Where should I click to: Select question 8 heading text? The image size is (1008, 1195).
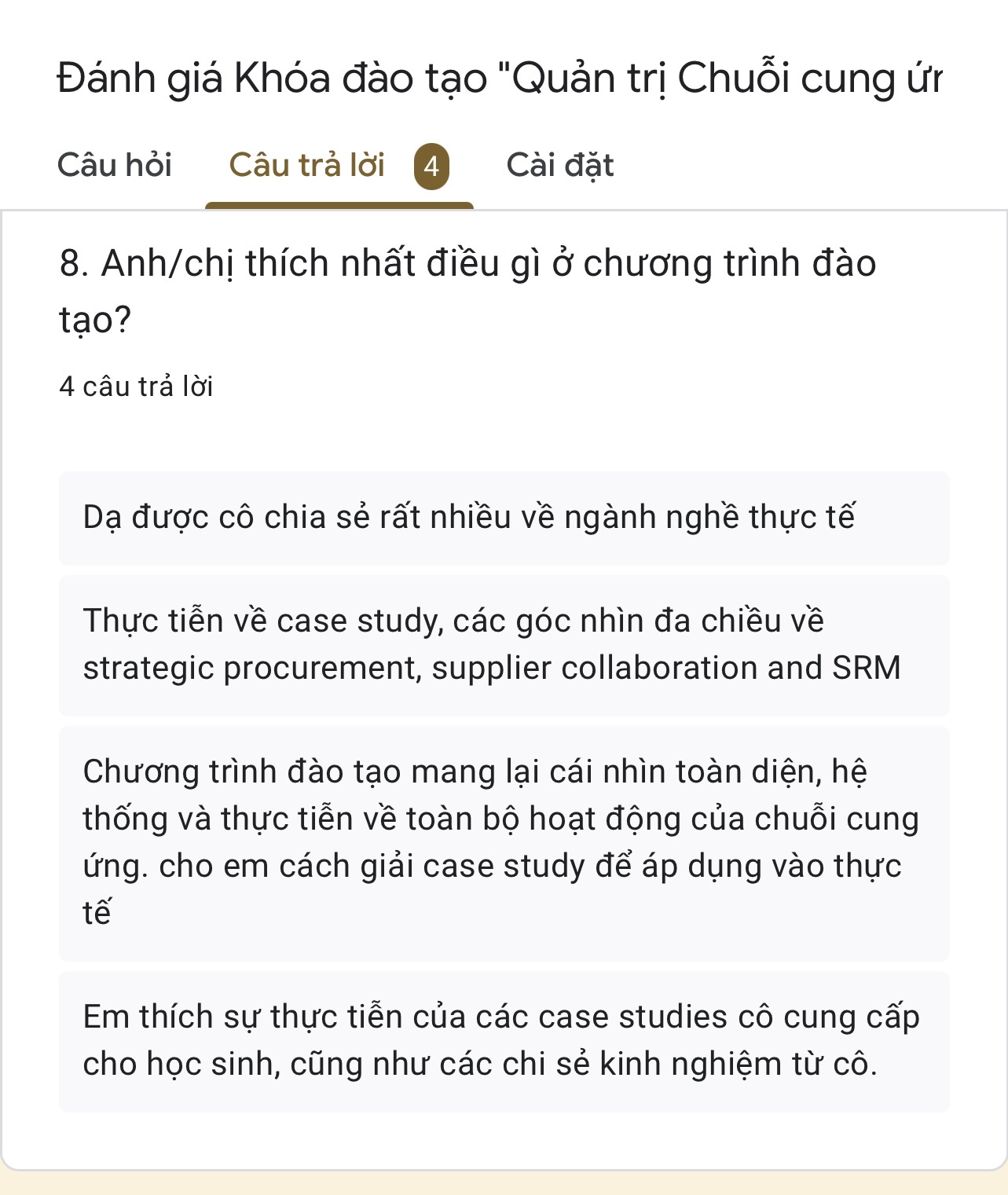pyautogui.click(x=467, y=288)
